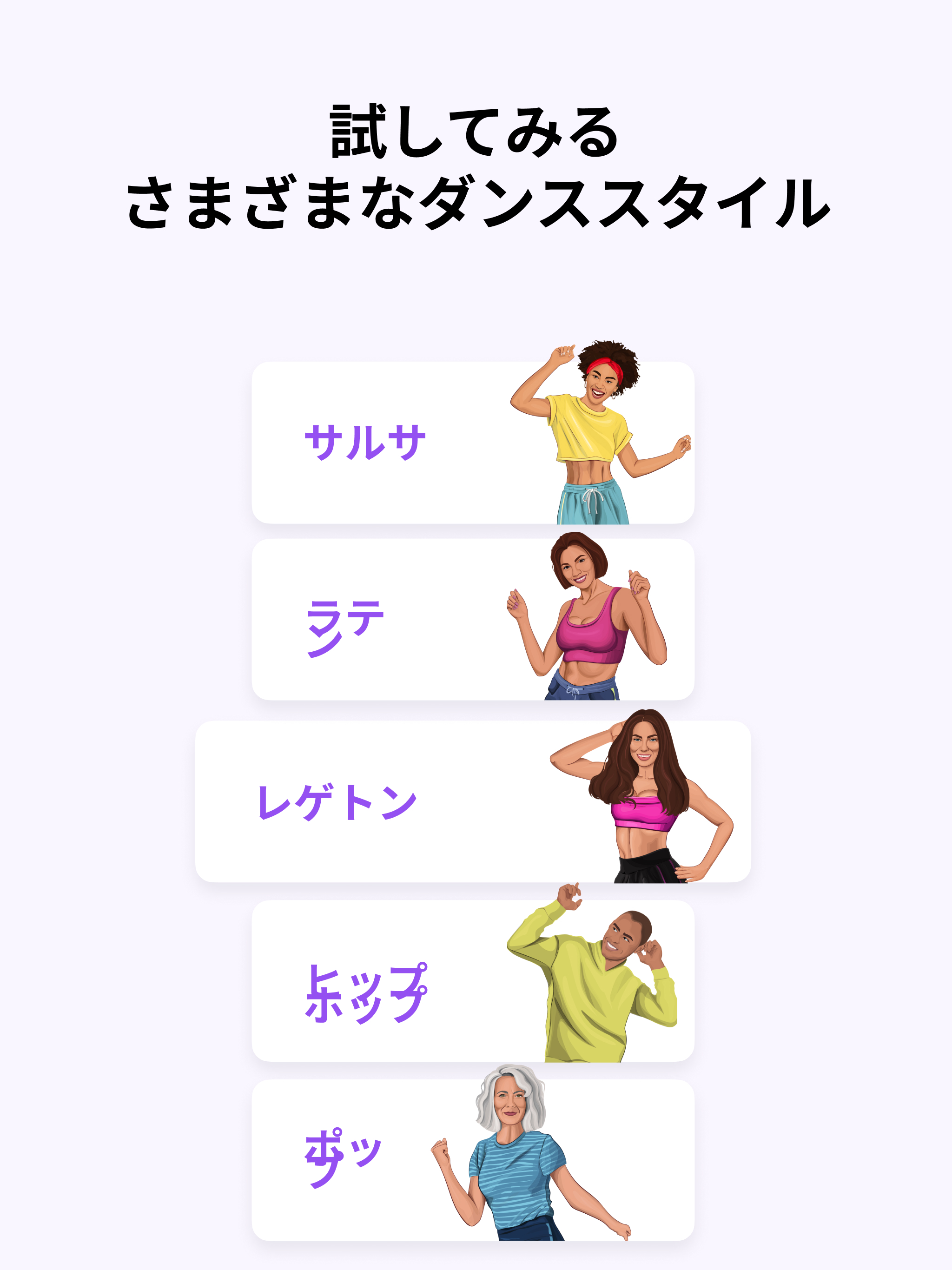Tap the 試してみる heading text

(476, 135)
